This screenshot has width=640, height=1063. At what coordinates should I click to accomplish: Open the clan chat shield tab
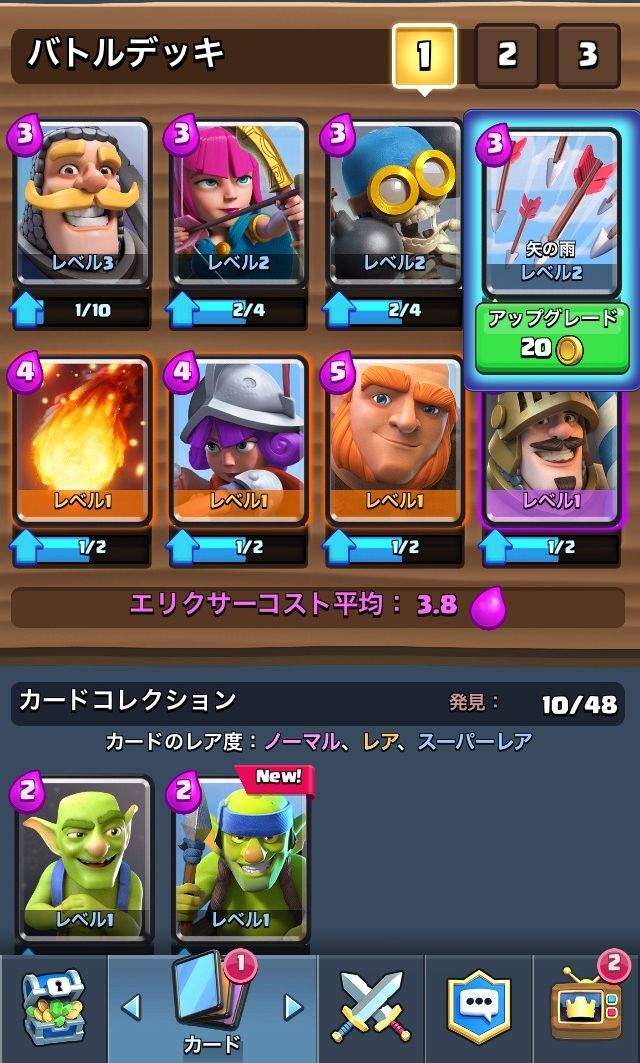coord(479,1008)
